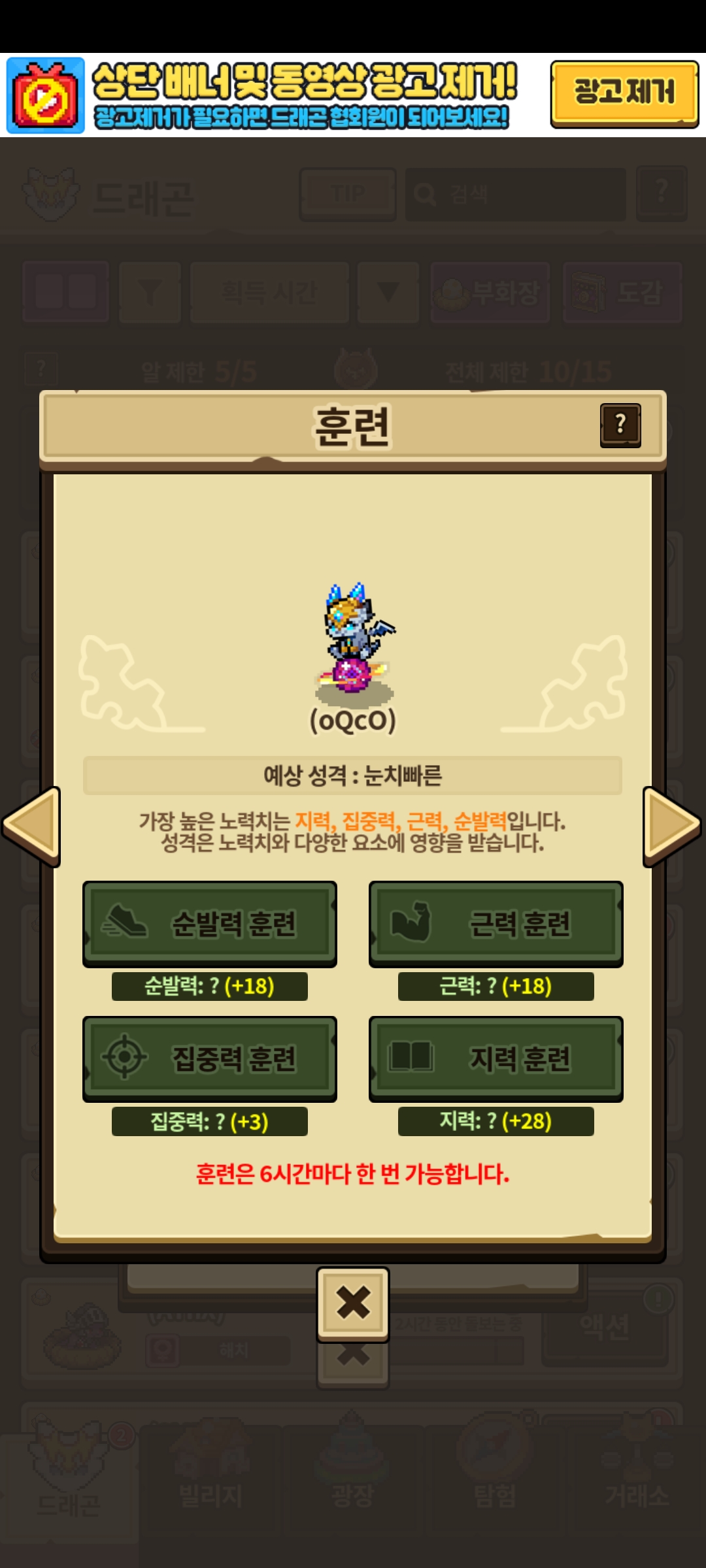This screenshot has height=1568, width=706.
Task: Start the 집중력 훈련 focus training
Action: point(209,1058)
